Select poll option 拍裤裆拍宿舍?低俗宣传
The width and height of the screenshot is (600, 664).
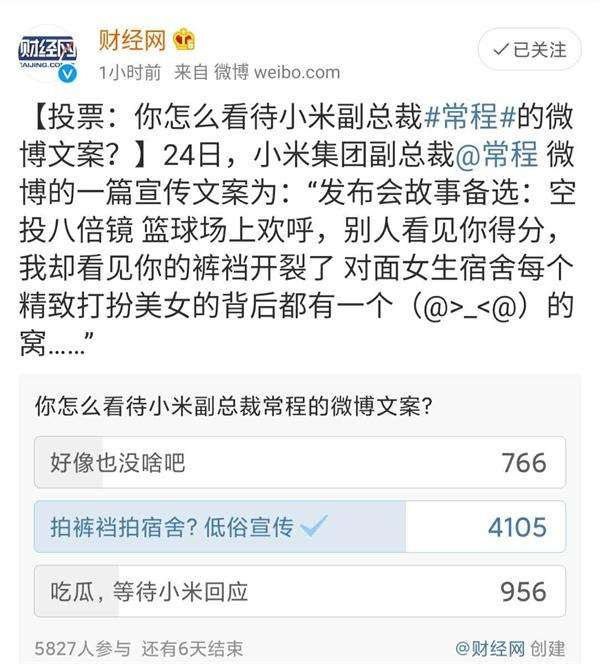300,527
